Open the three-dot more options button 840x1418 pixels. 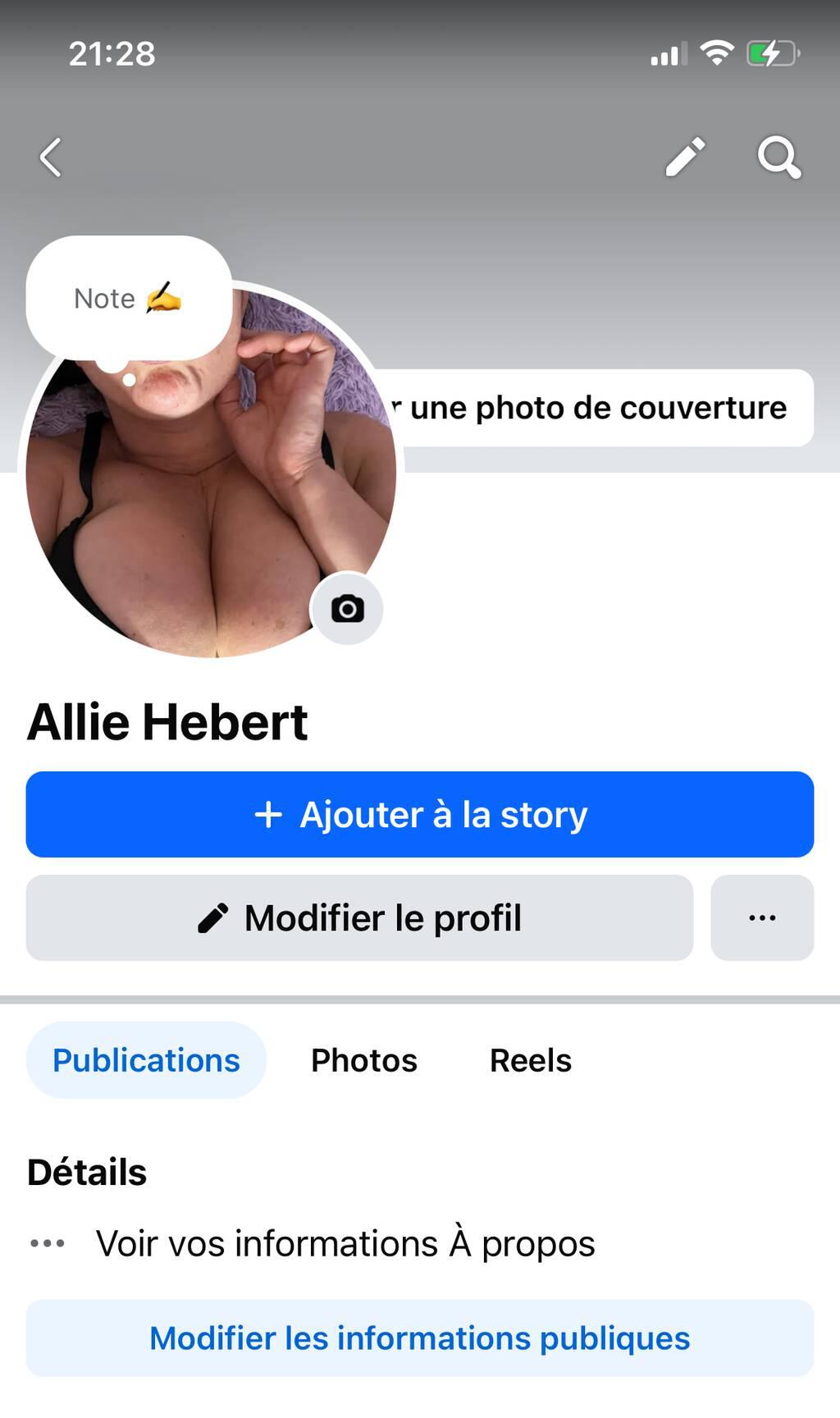click(x=762, y=918)
